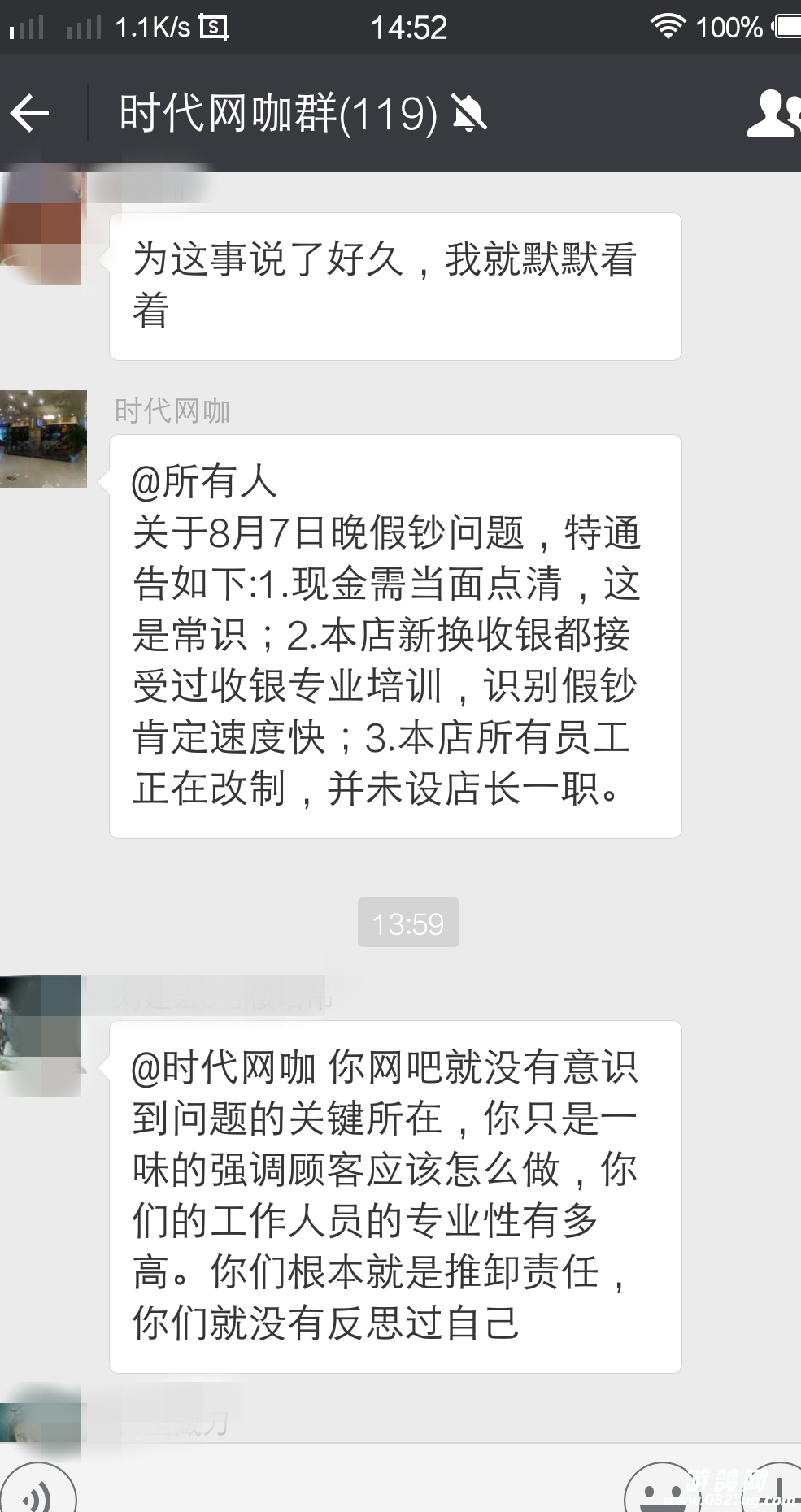Go back from the 时代网咖群 chat
The width and height of the screenshot is (801, 1512).
31,113
